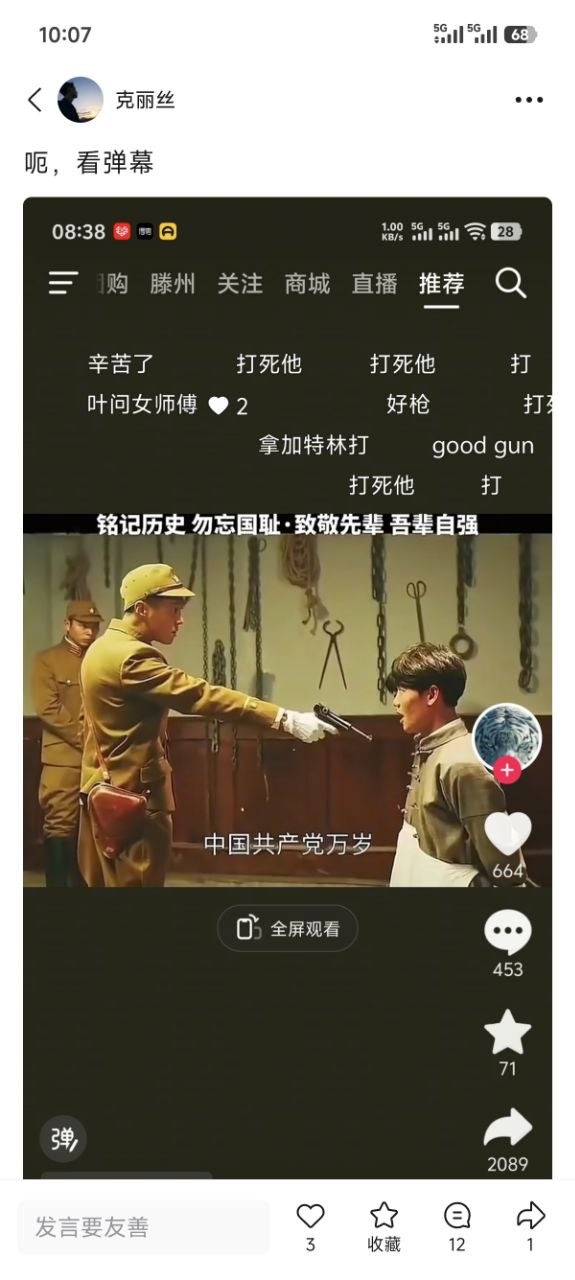
Task: Open 克丽丝's profile avatar
Action: [80, 99]
